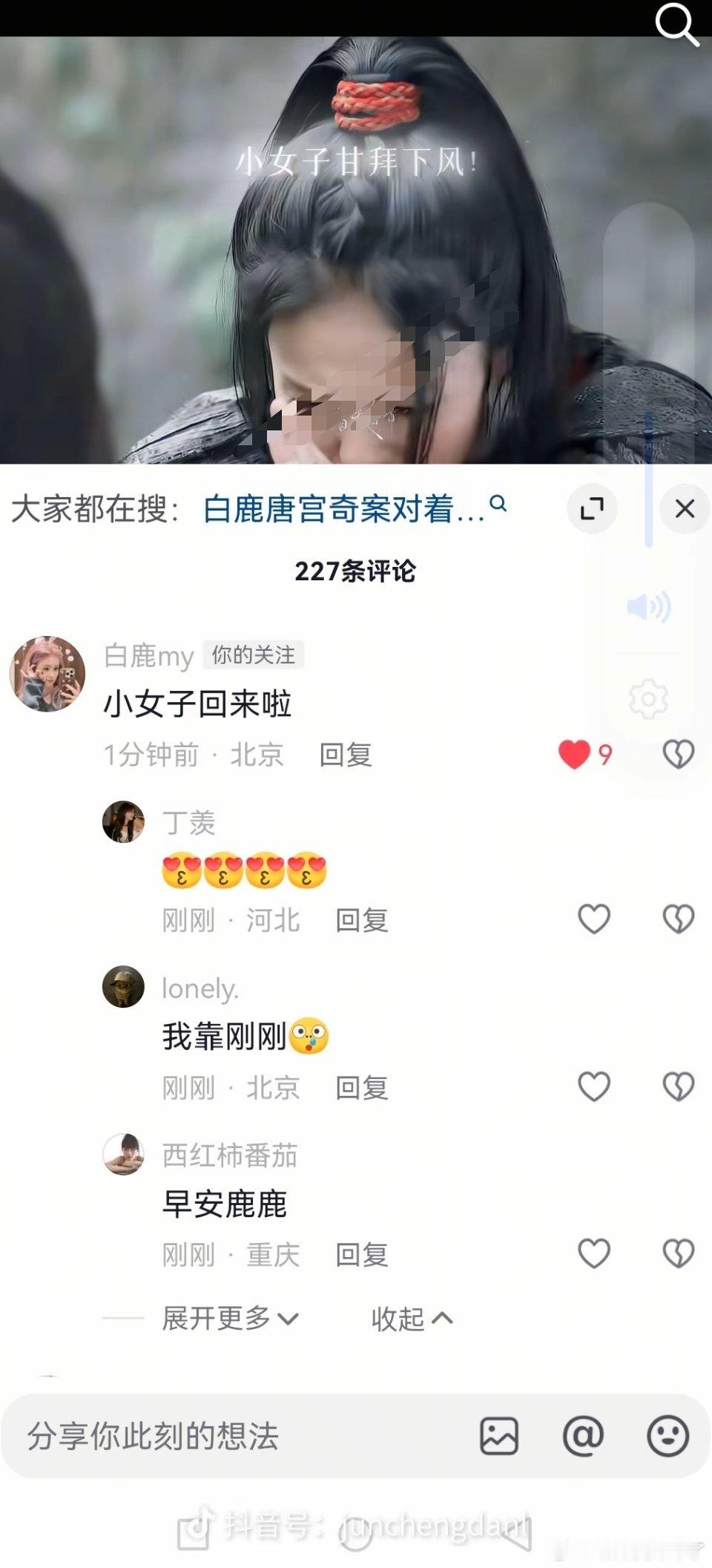Viewport: 712px width, 1568px height.
Task: Close the comments panel with the X
Action: [683, 510]
